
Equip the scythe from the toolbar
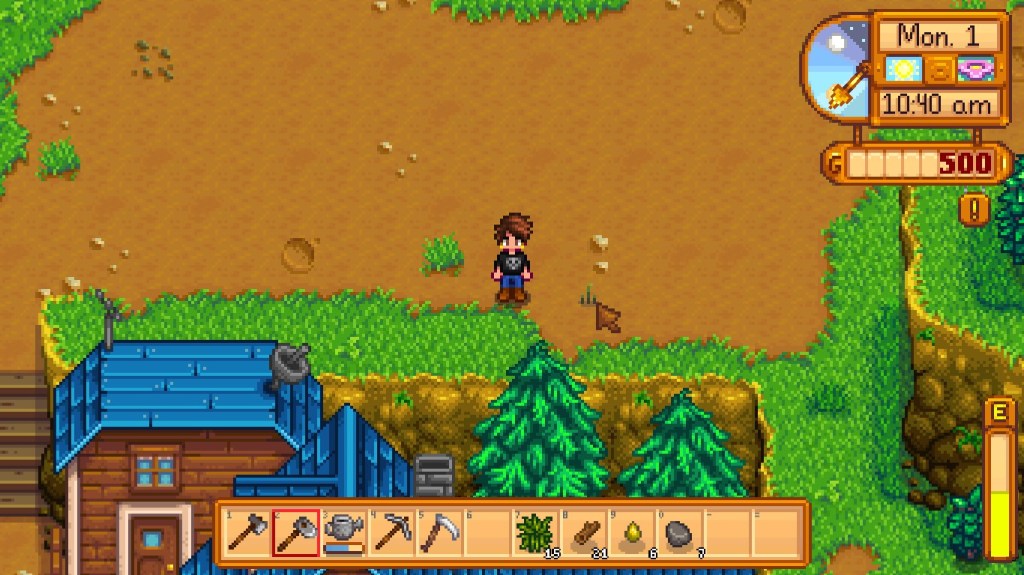[439, 533]
